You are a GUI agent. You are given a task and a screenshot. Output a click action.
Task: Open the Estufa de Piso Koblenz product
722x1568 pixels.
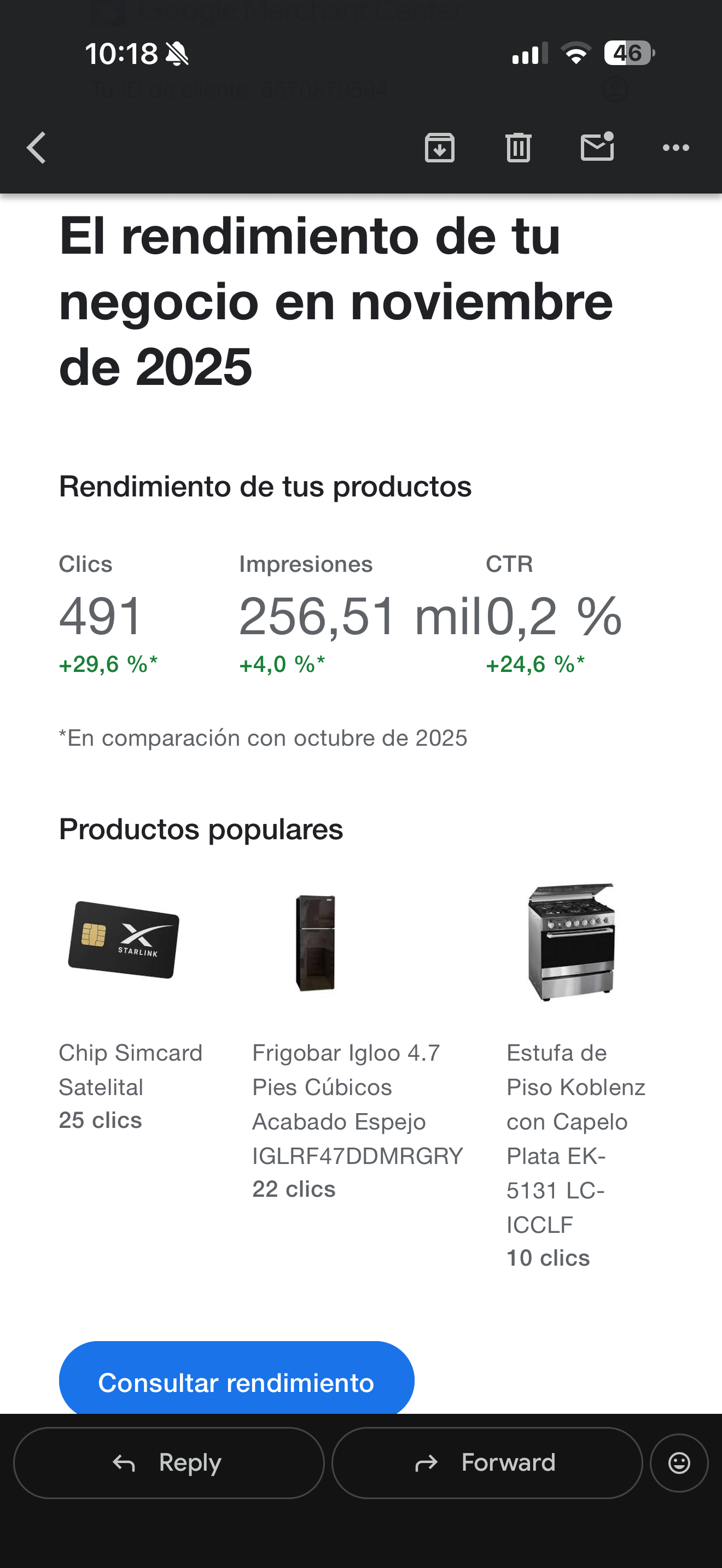571,942
